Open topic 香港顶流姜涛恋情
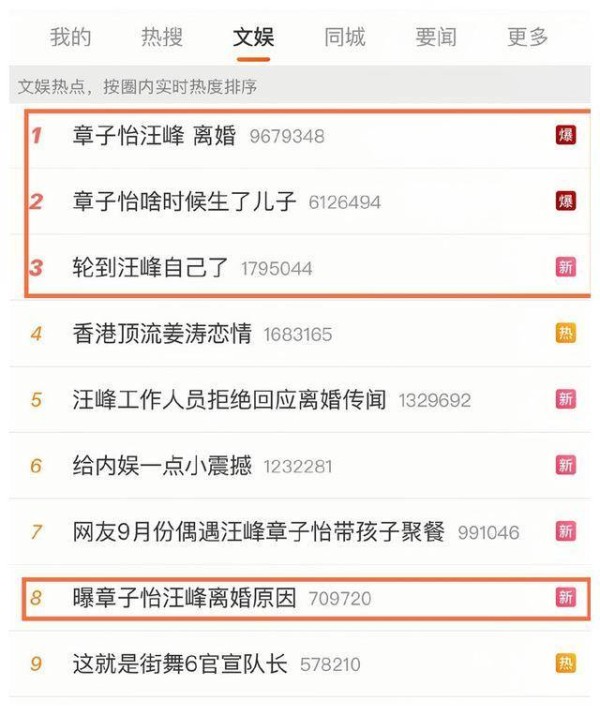The image size is (600, 715). click(x=162, y=334)
